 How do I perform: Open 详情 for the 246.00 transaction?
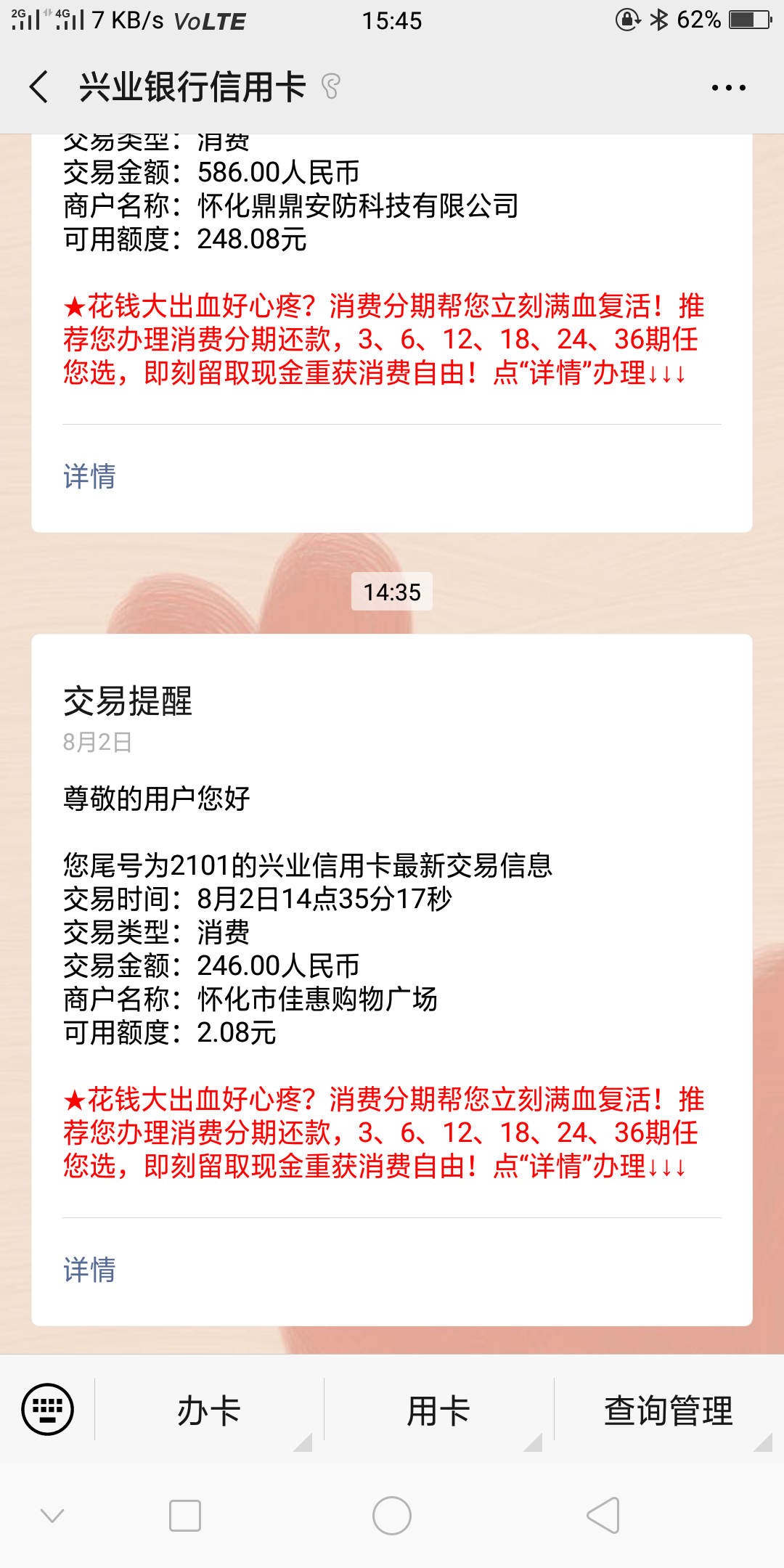pos(89,1270)
